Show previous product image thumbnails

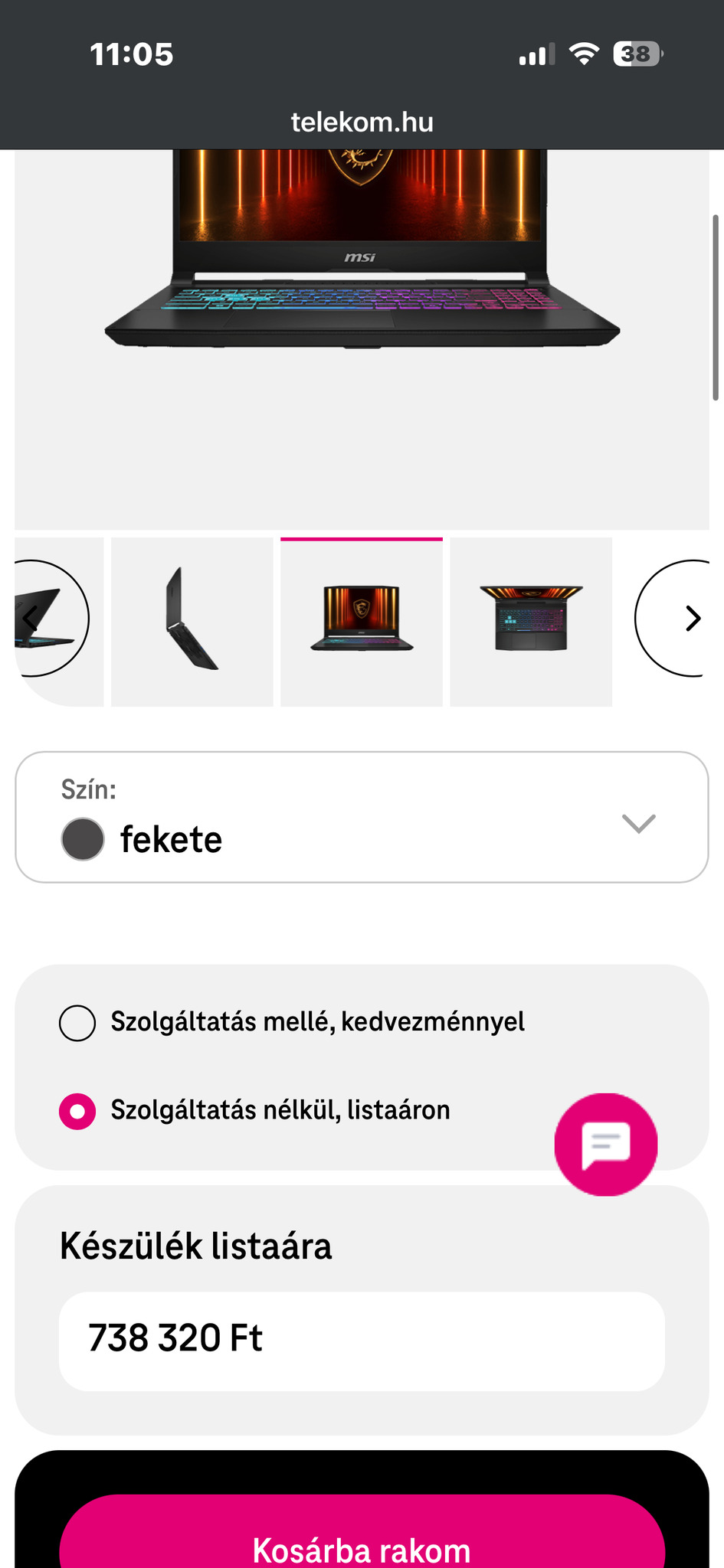(x=32, y=618)
